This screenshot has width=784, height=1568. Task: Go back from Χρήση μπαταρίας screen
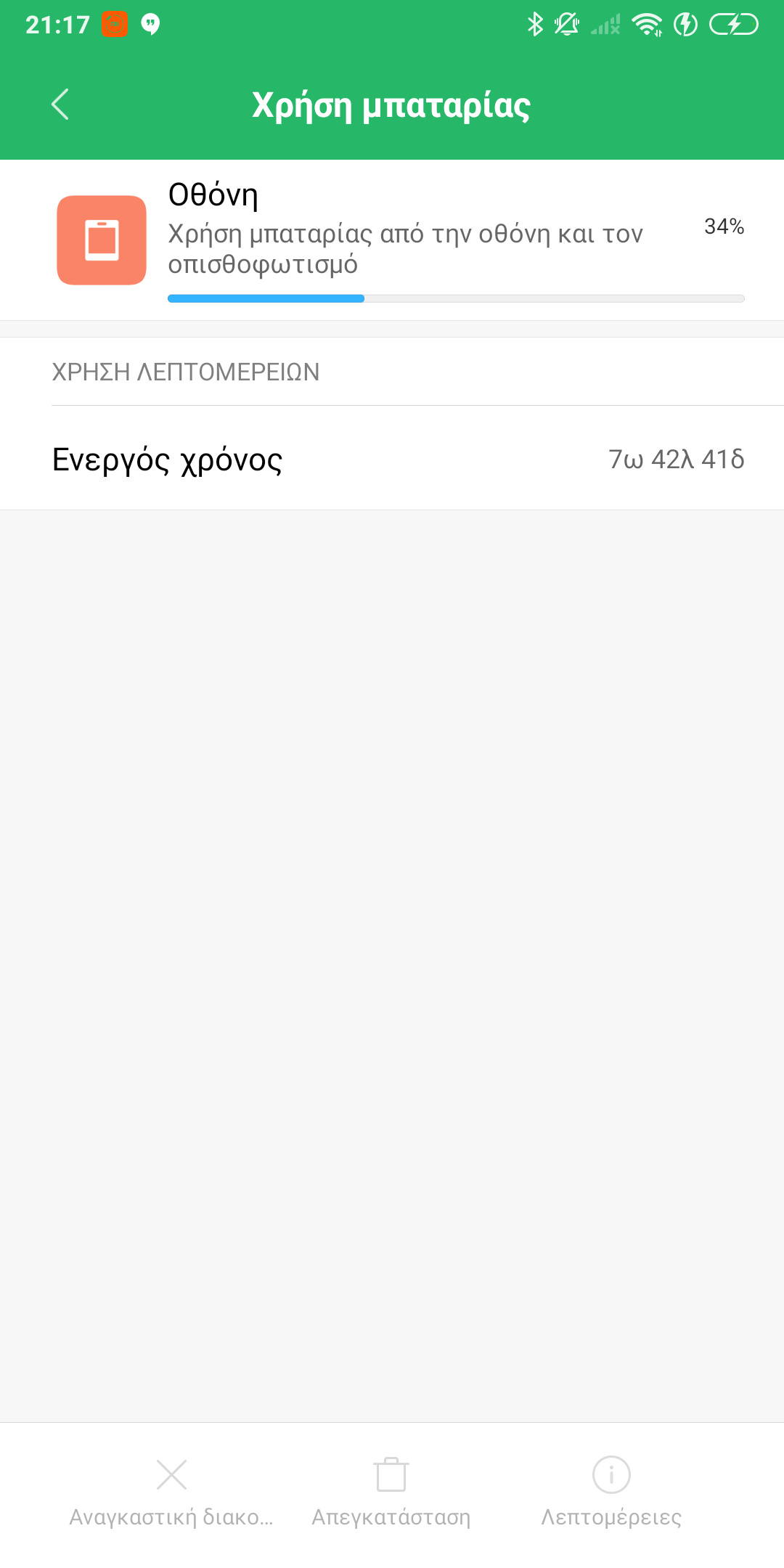click(x=61, y=105)
